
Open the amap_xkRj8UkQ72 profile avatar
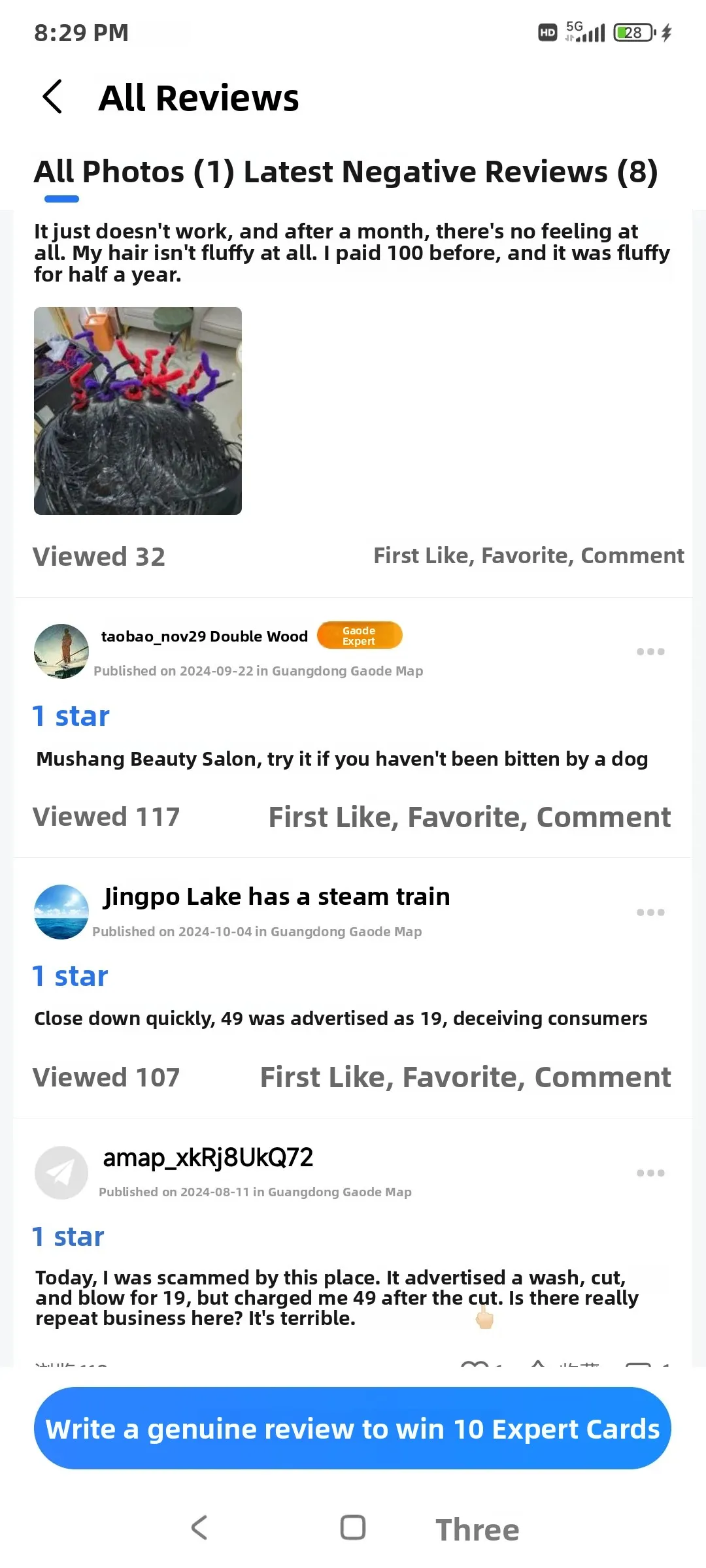coord(61,1173)
